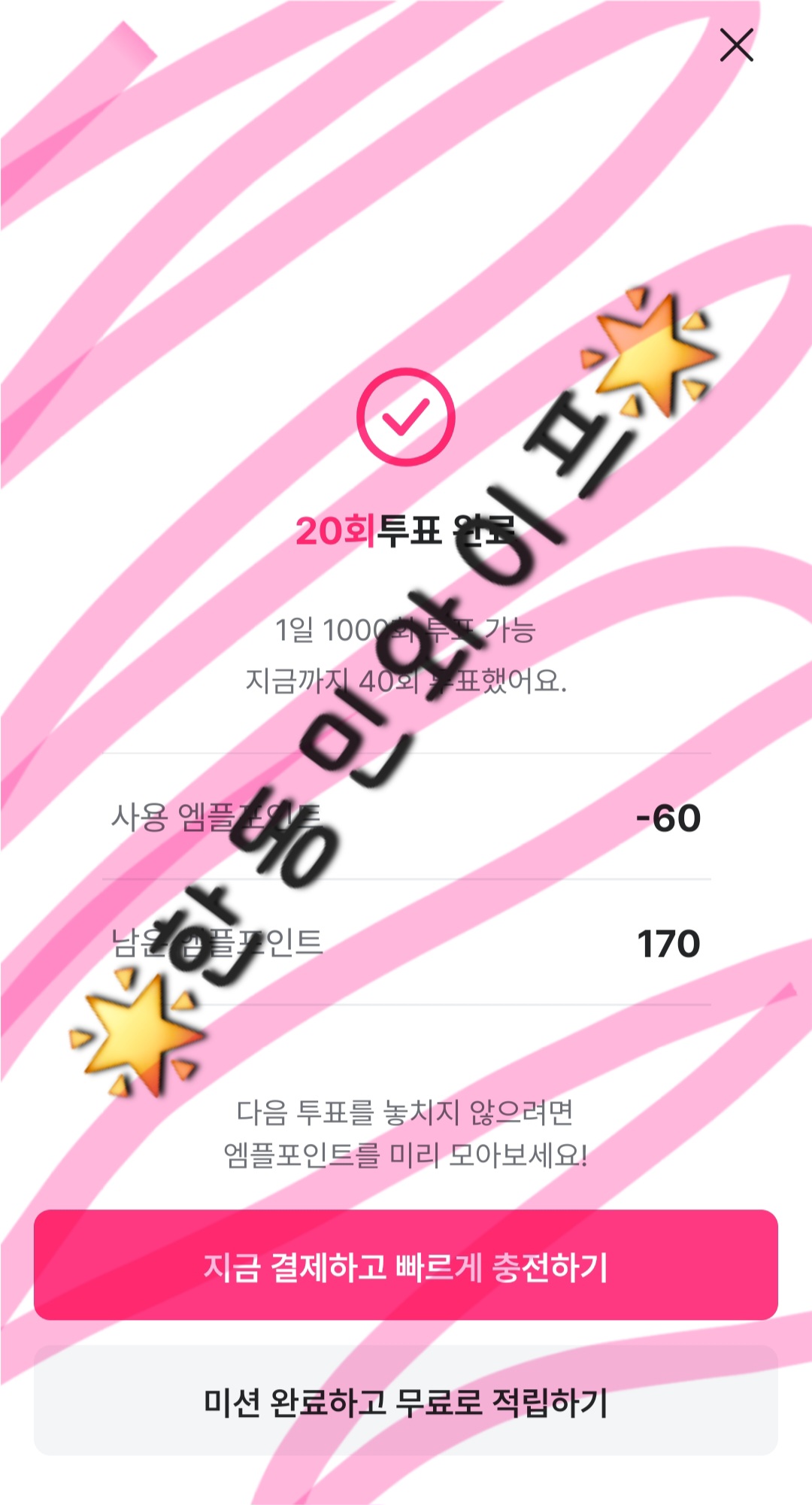
Task: Tap 지금 결제하고 빠르게 충전하기 button
Action: pyautogui.click(x=406, y=1266)
